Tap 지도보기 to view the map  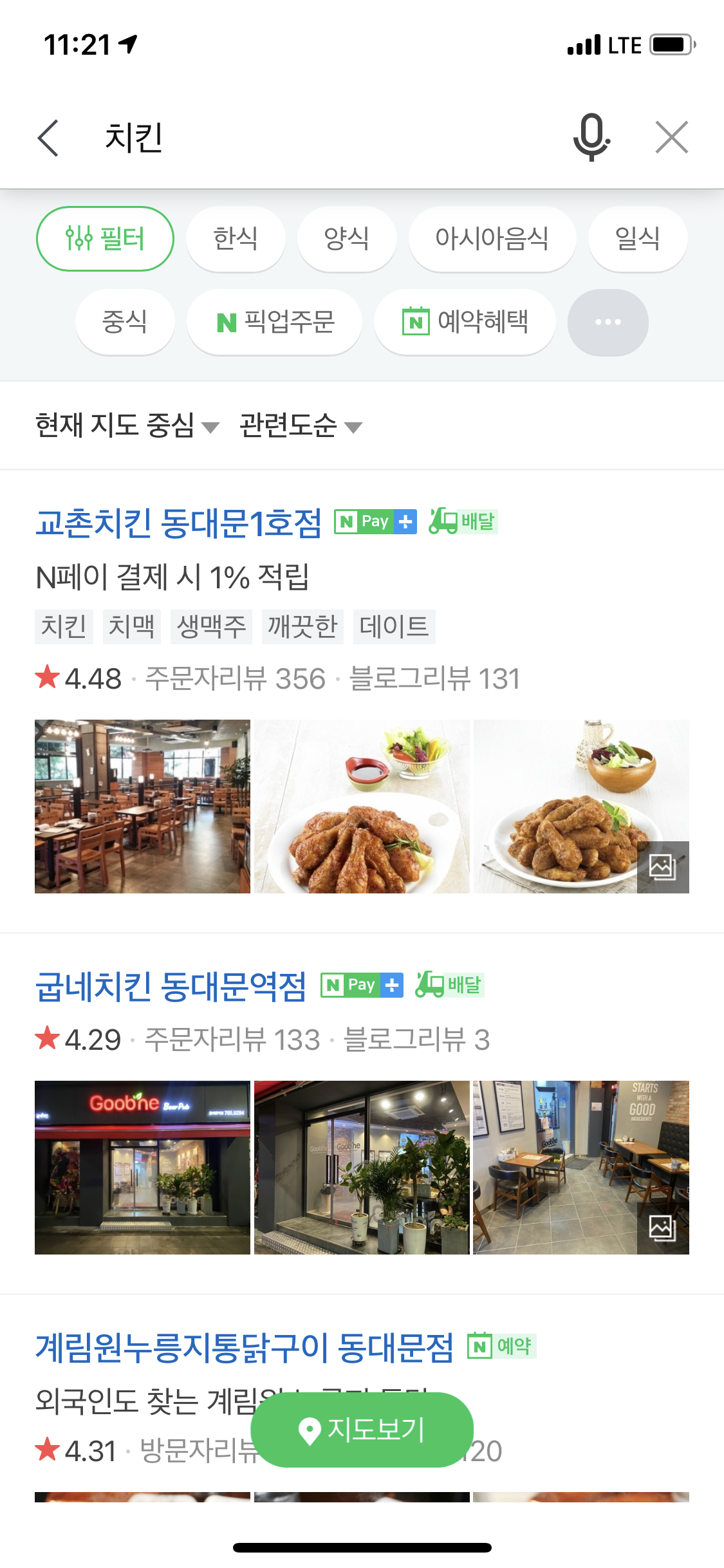click(362, 1429)
